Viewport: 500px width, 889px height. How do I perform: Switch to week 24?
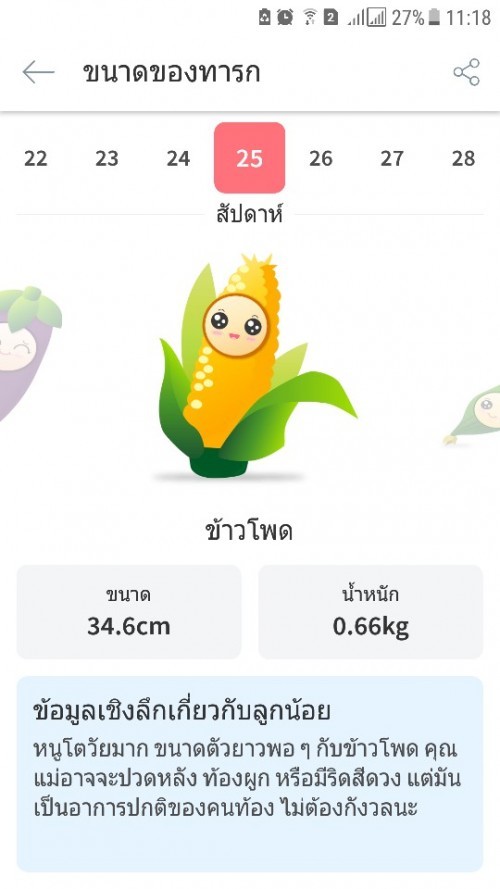pos(178,159)
